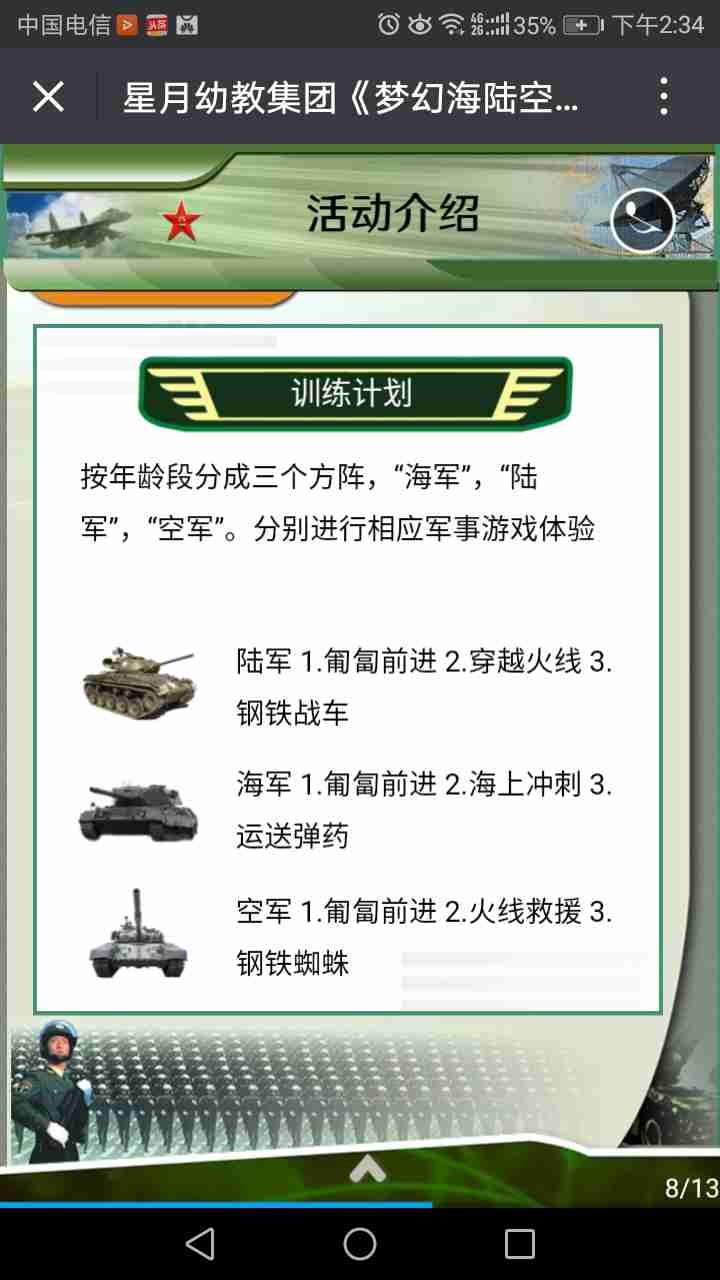Go back using the system back button
Screen dimensions: 720x1280
click(200, 1244)
